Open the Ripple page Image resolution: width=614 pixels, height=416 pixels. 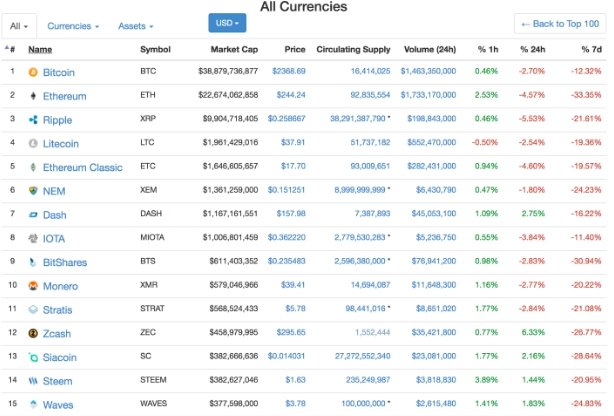(x=57, y=120)
